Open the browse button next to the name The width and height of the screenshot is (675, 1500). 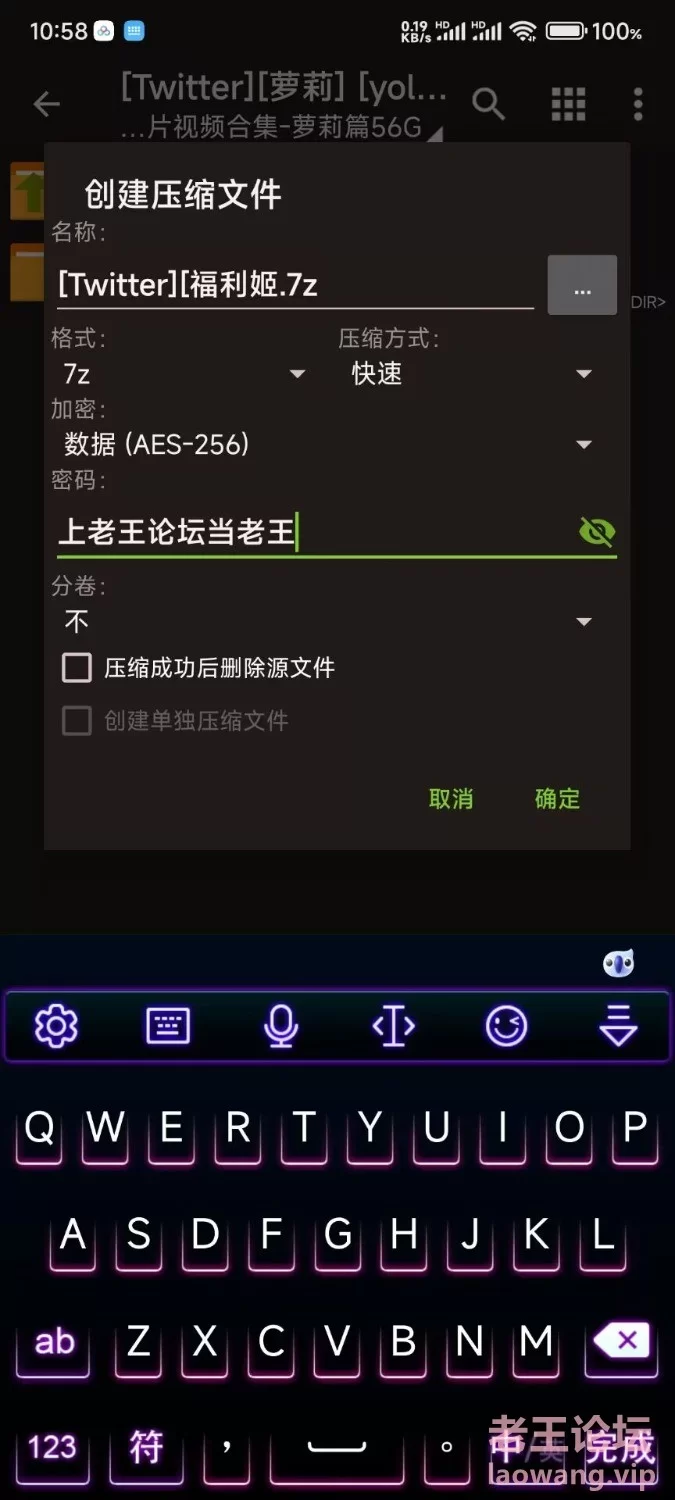[582, 286]
